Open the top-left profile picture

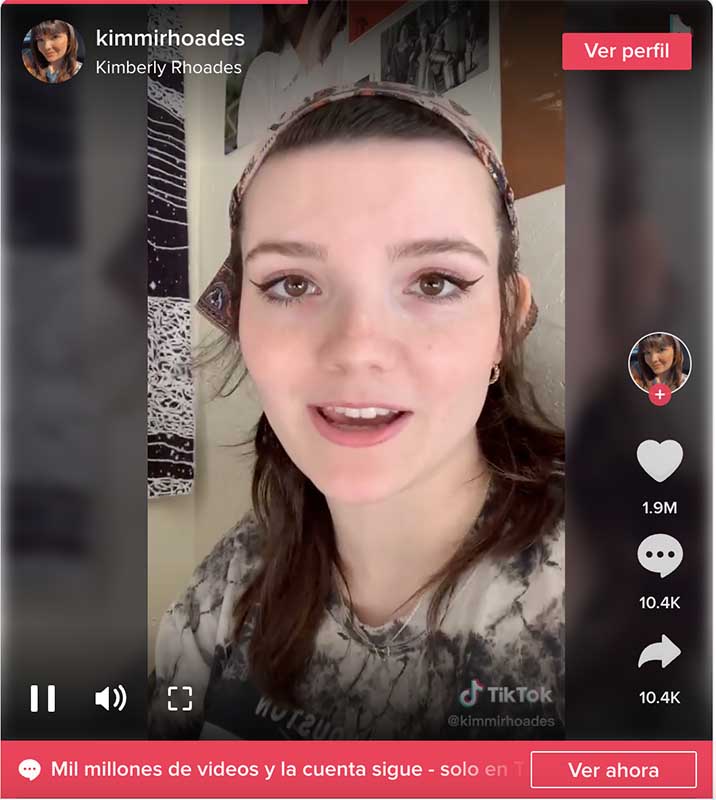coord(52,52)
